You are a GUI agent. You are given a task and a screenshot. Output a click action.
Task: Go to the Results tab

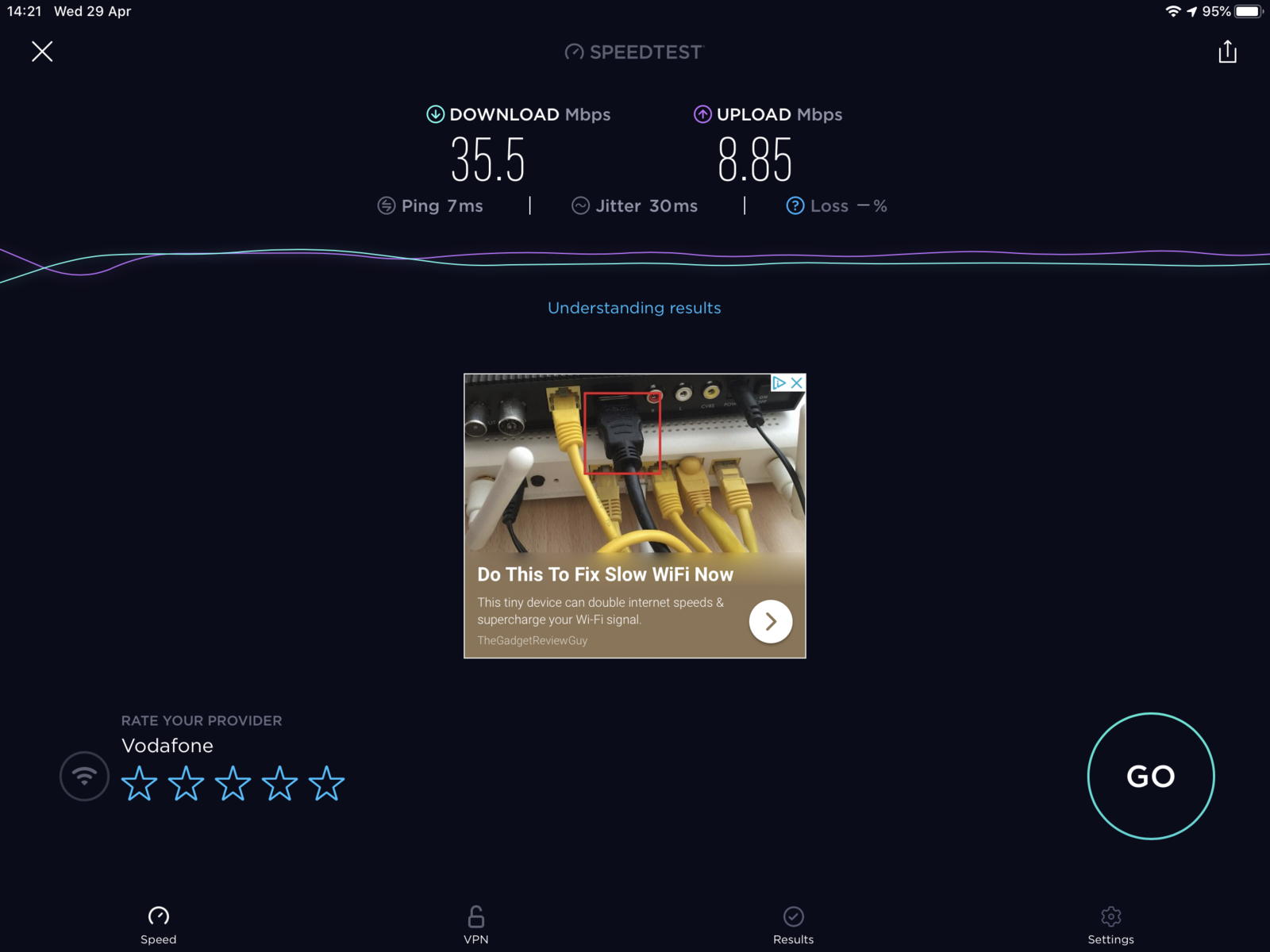(794, 925)
